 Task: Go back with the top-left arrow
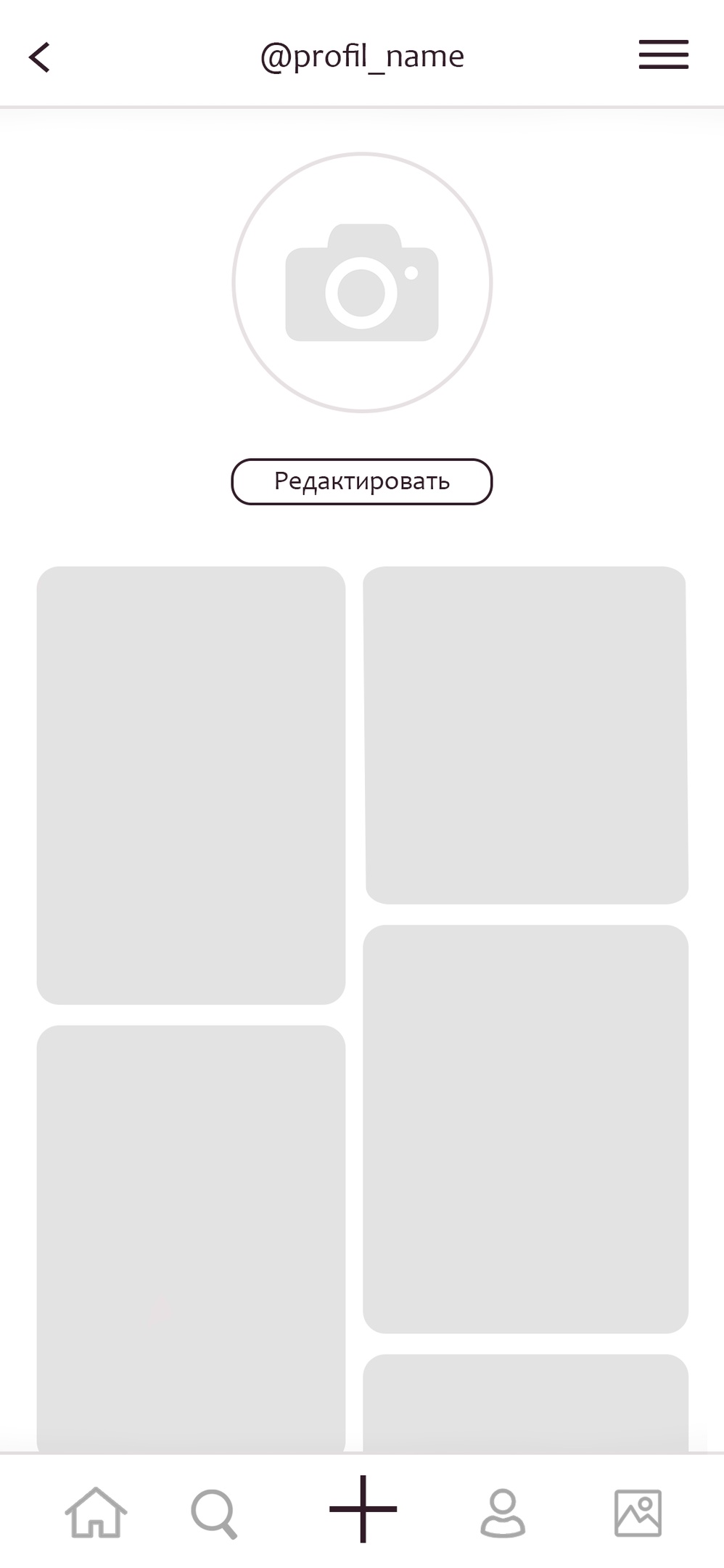coord(39,57)
